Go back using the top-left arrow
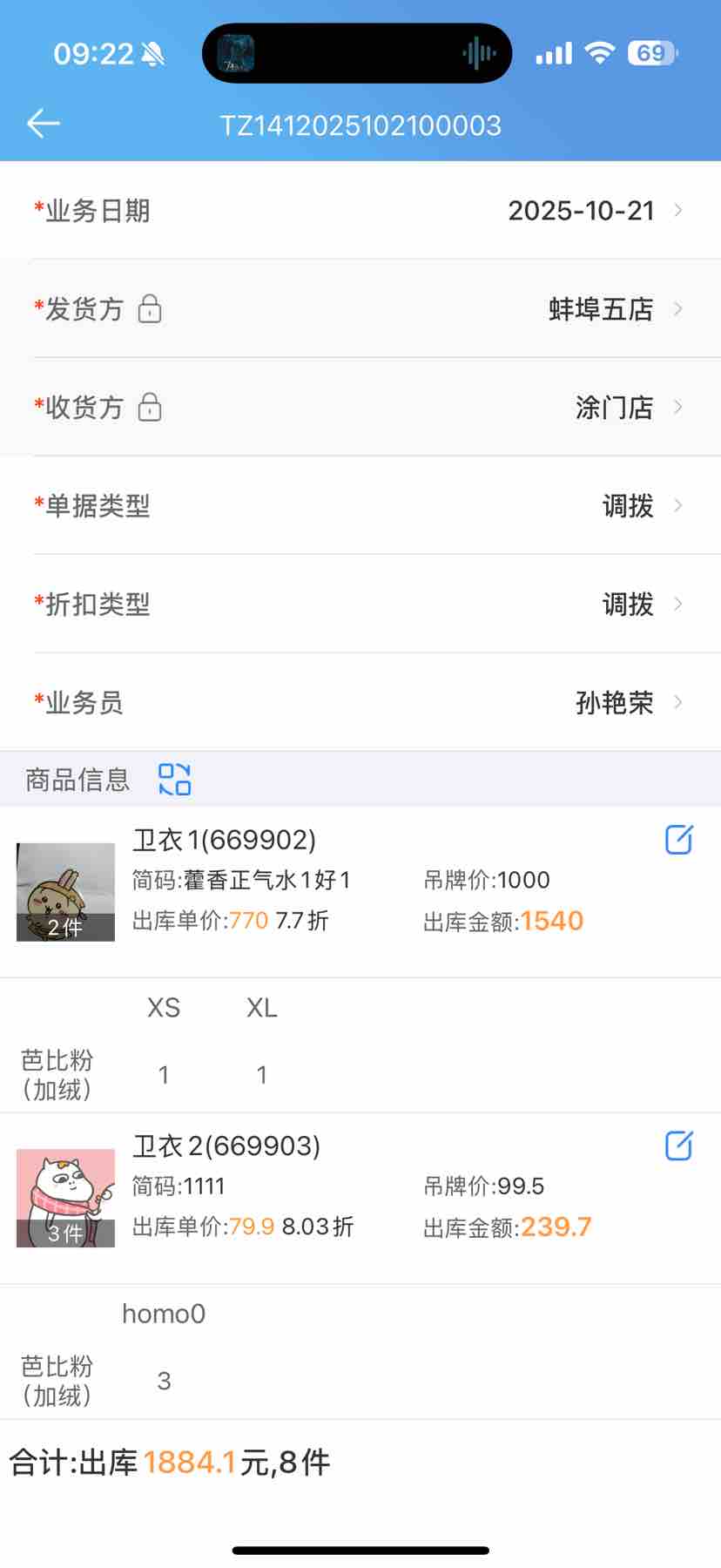Image resolution: width=721 pixels, height=1568 pixels. pyautogui.click(x=44, y=125)
